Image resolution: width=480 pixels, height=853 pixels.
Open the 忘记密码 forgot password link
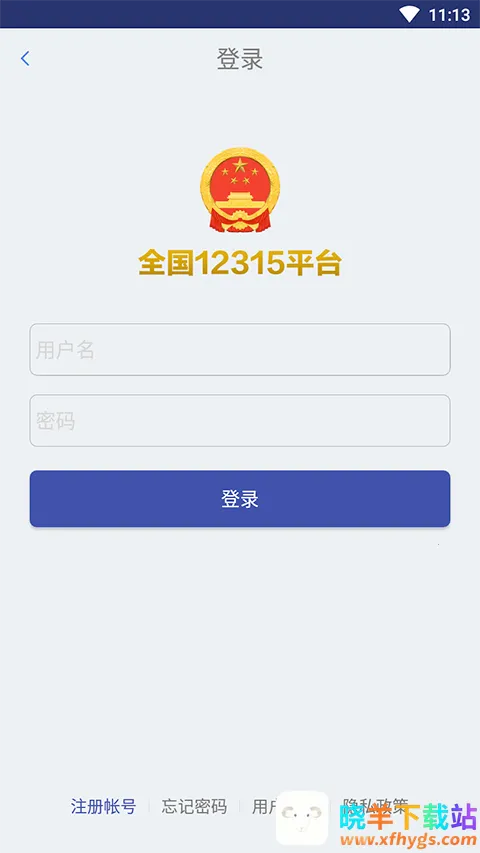pyautogui.click(x=194, y=806)
